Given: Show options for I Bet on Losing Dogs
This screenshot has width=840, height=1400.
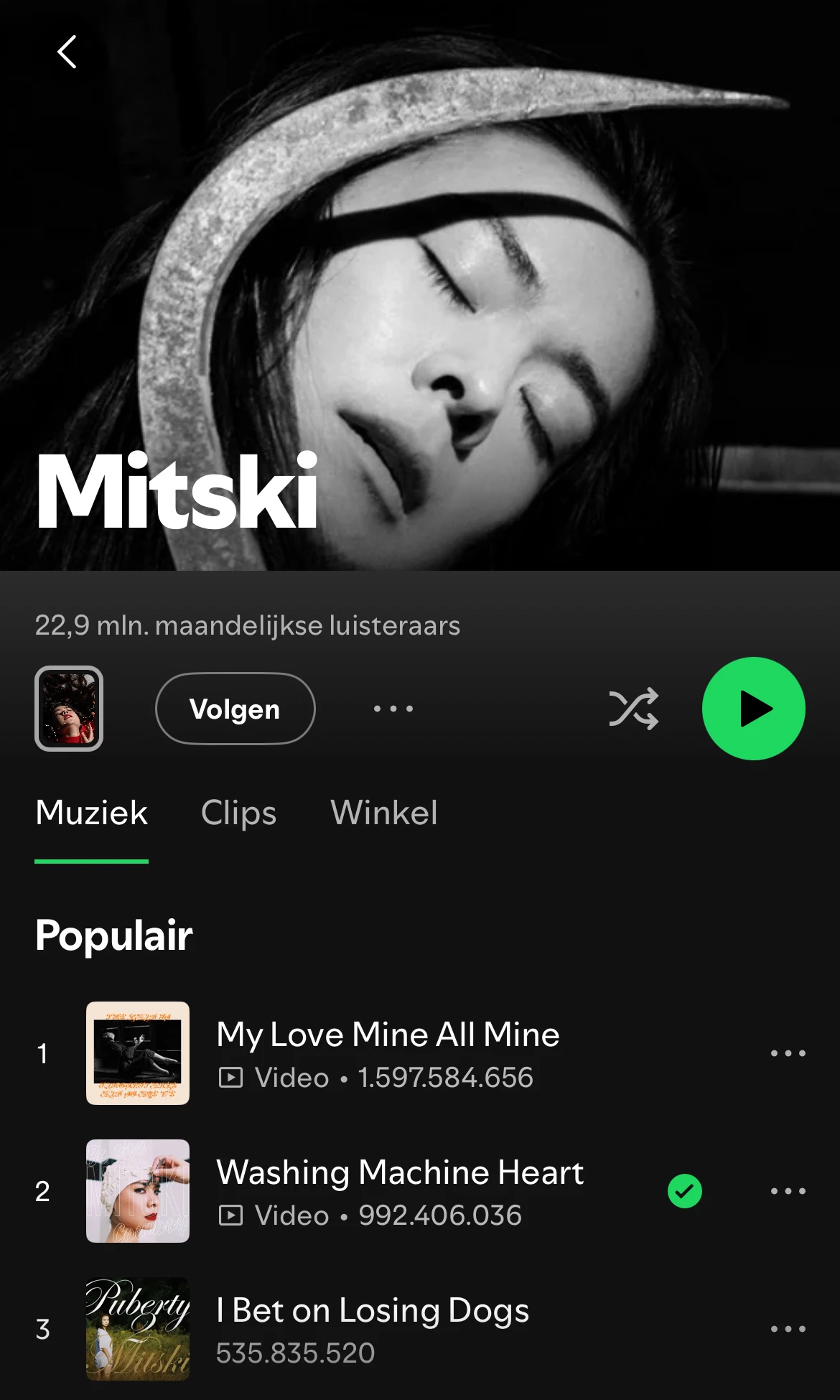Looking at the screenshot, I should click(788, 1329).
